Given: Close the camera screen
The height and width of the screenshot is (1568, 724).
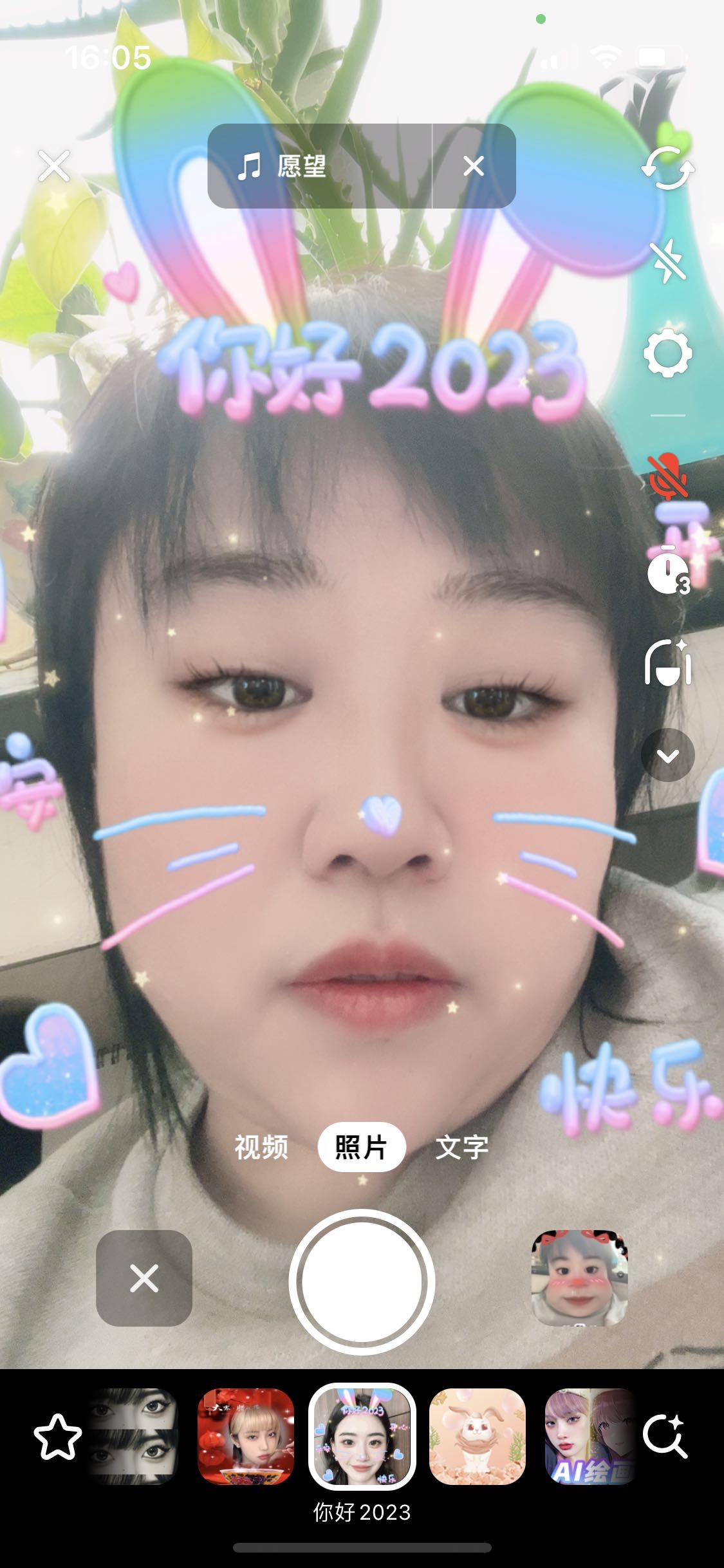Looking at the screenshot, I should click(54, 167).
